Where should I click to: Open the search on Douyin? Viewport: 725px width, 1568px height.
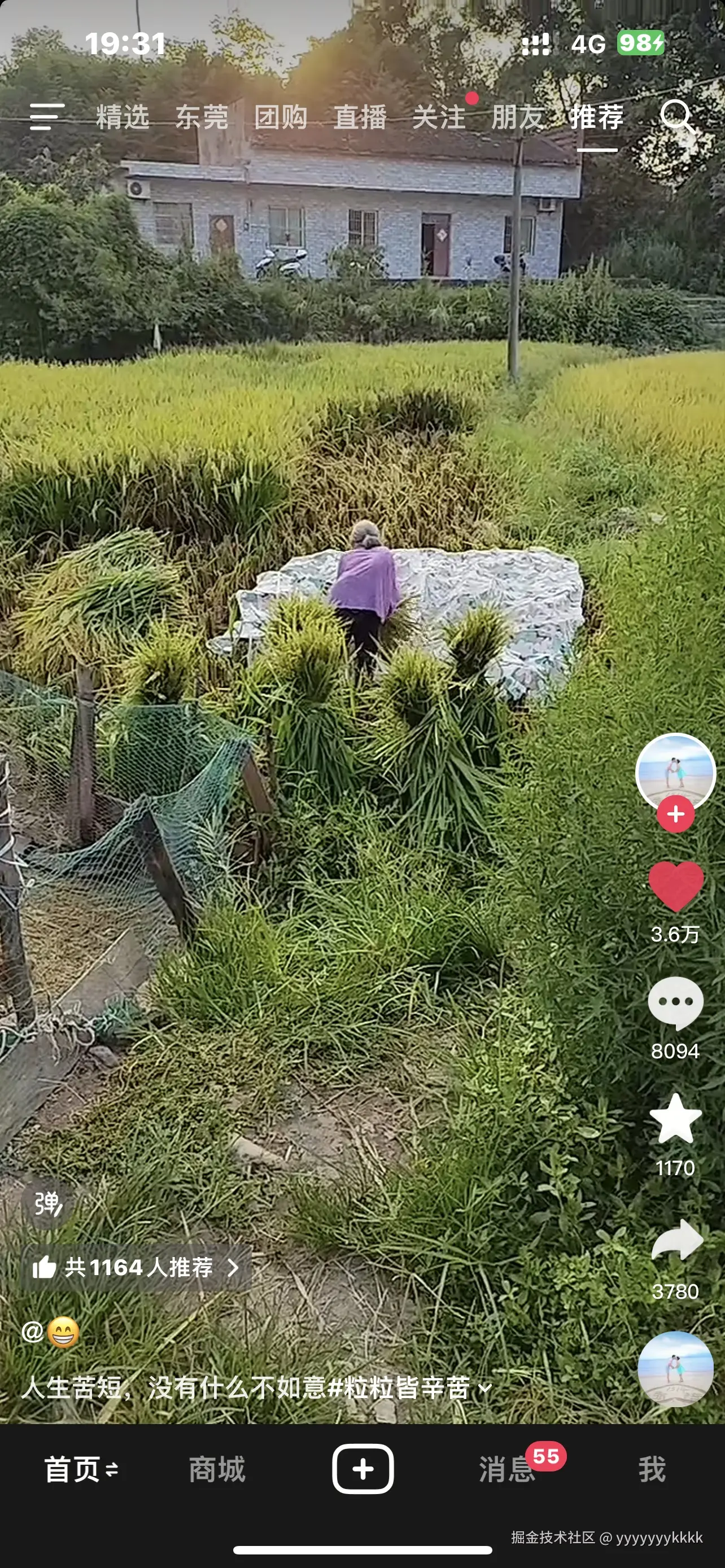[678, 117]
